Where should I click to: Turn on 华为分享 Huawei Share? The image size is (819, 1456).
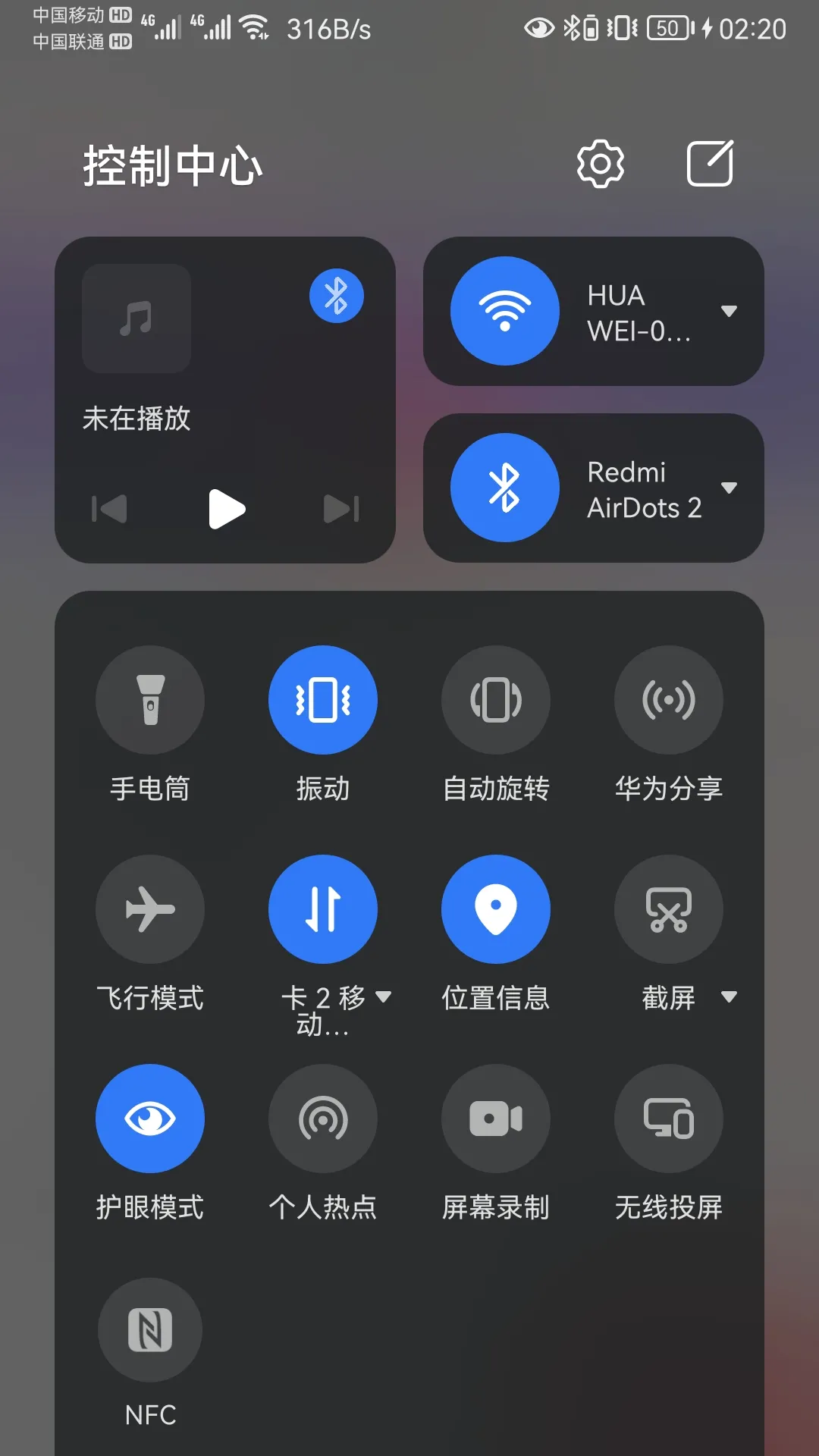pos(669,700)
